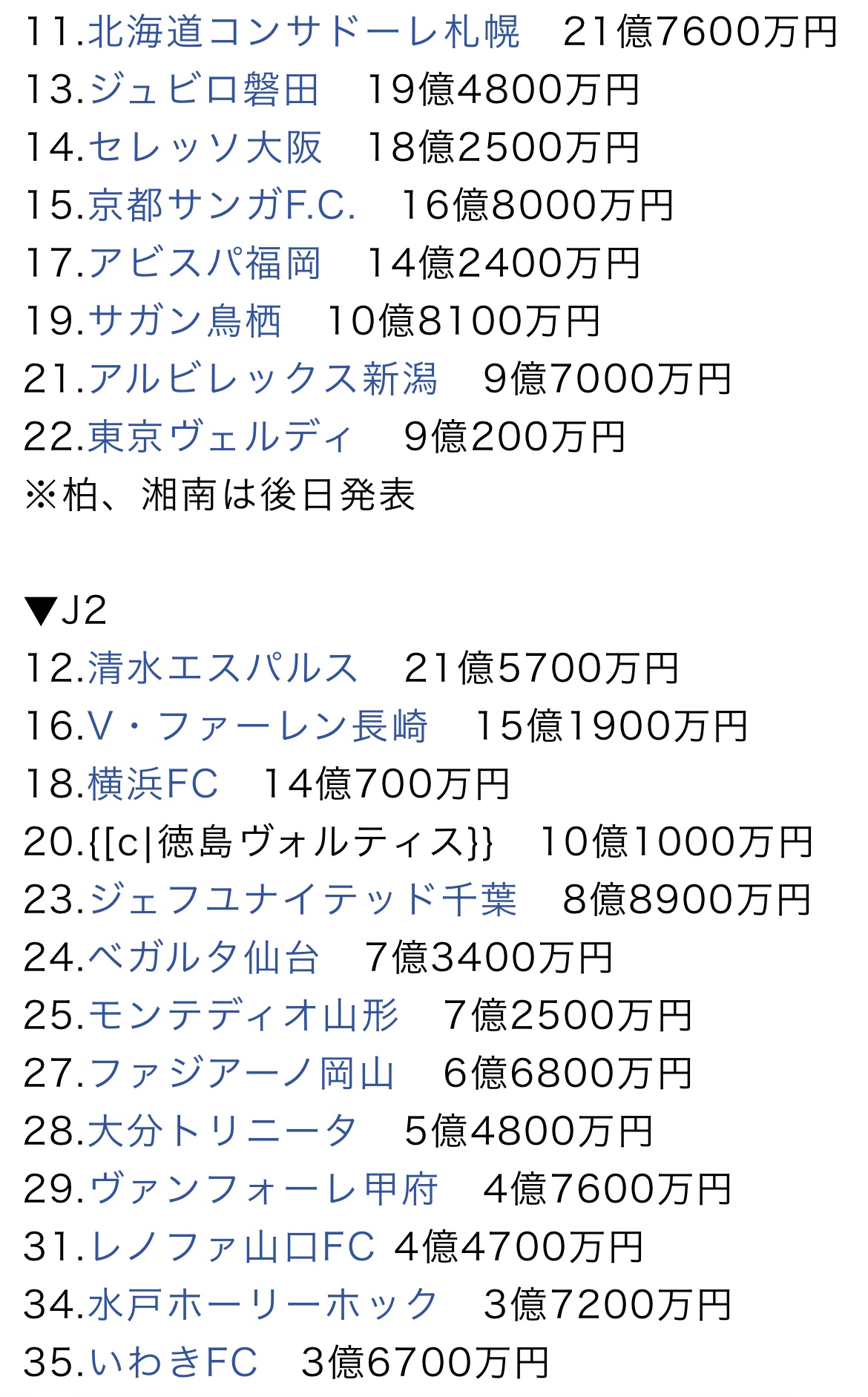This screenshot has height=1397, width=868.
Task: Open the ファジアーノ岡山 link
Action: pos(242,1074)
